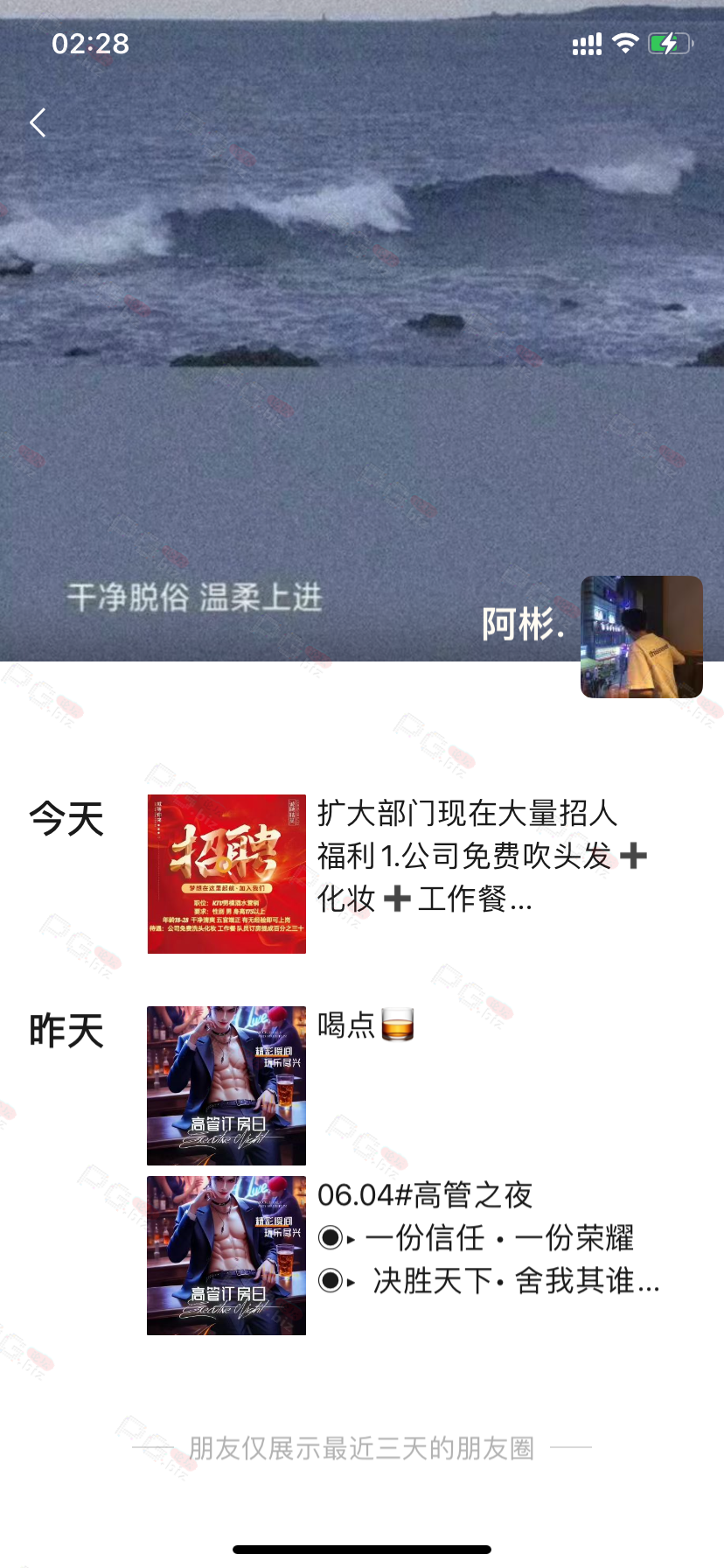View the ocean cover photo

[362, 331]
